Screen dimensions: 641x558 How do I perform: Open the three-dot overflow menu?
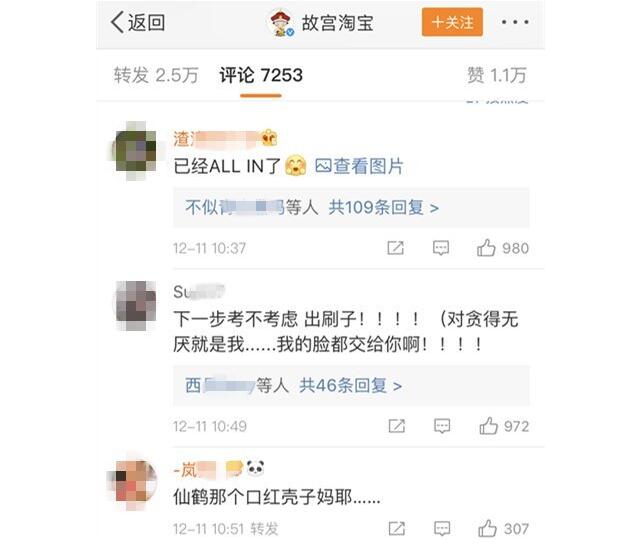515,22
